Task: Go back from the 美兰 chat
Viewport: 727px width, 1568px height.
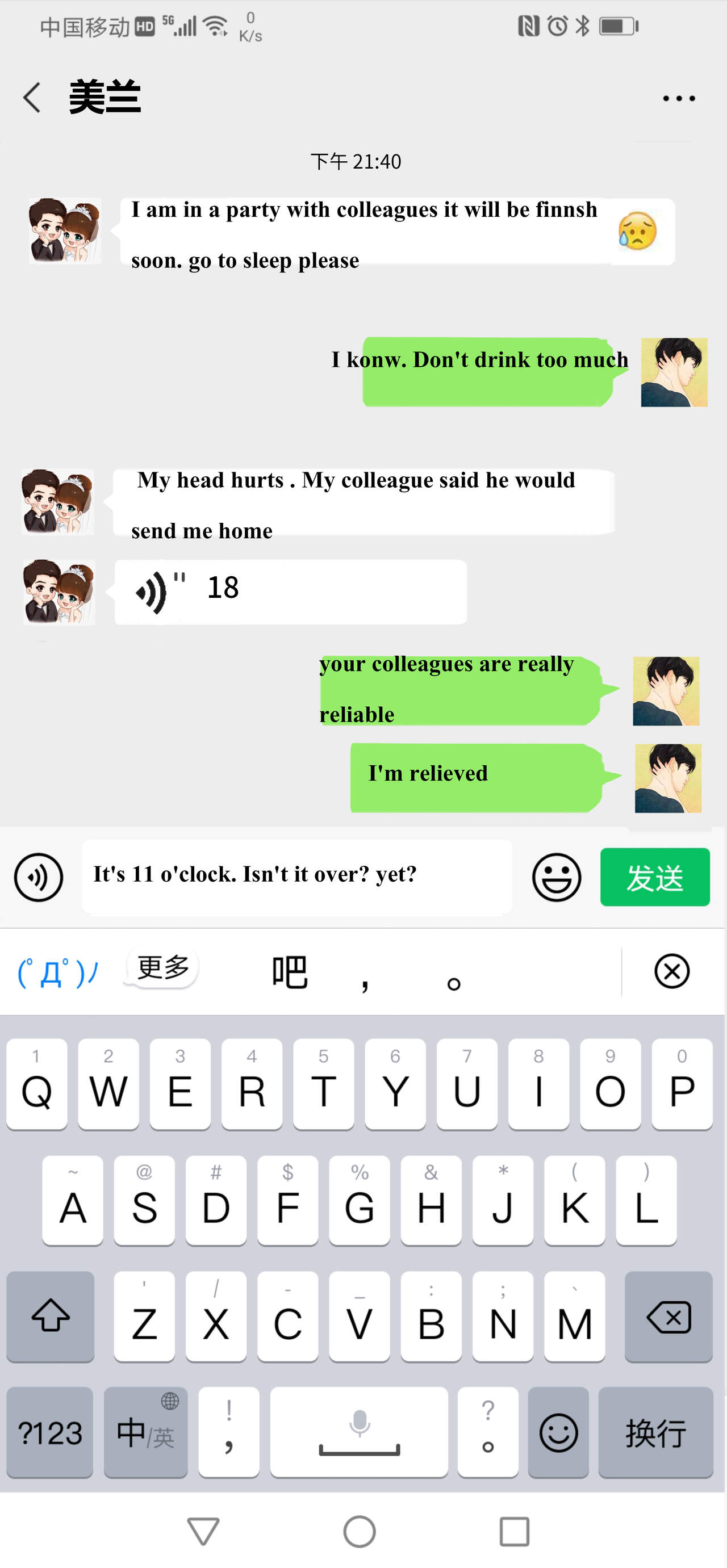Action: [32, 98]
